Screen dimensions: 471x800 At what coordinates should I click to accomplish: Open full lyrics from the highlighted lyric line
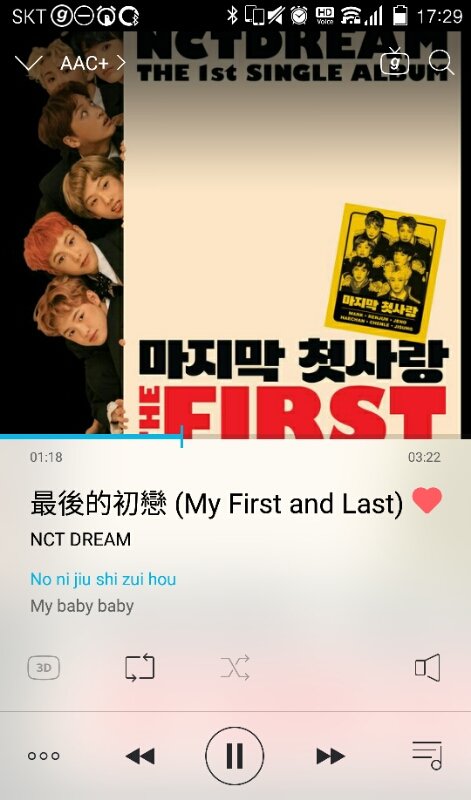coord(103,579)
